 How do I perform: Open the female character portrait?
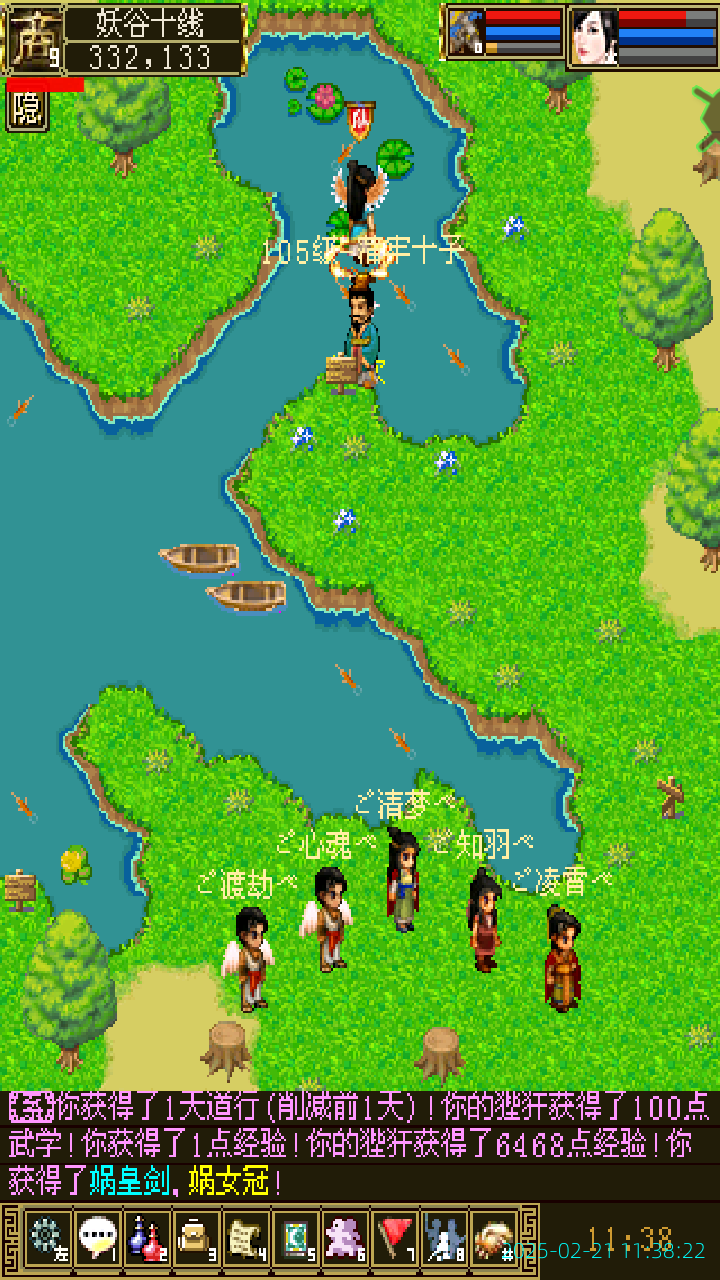point(593,37)
